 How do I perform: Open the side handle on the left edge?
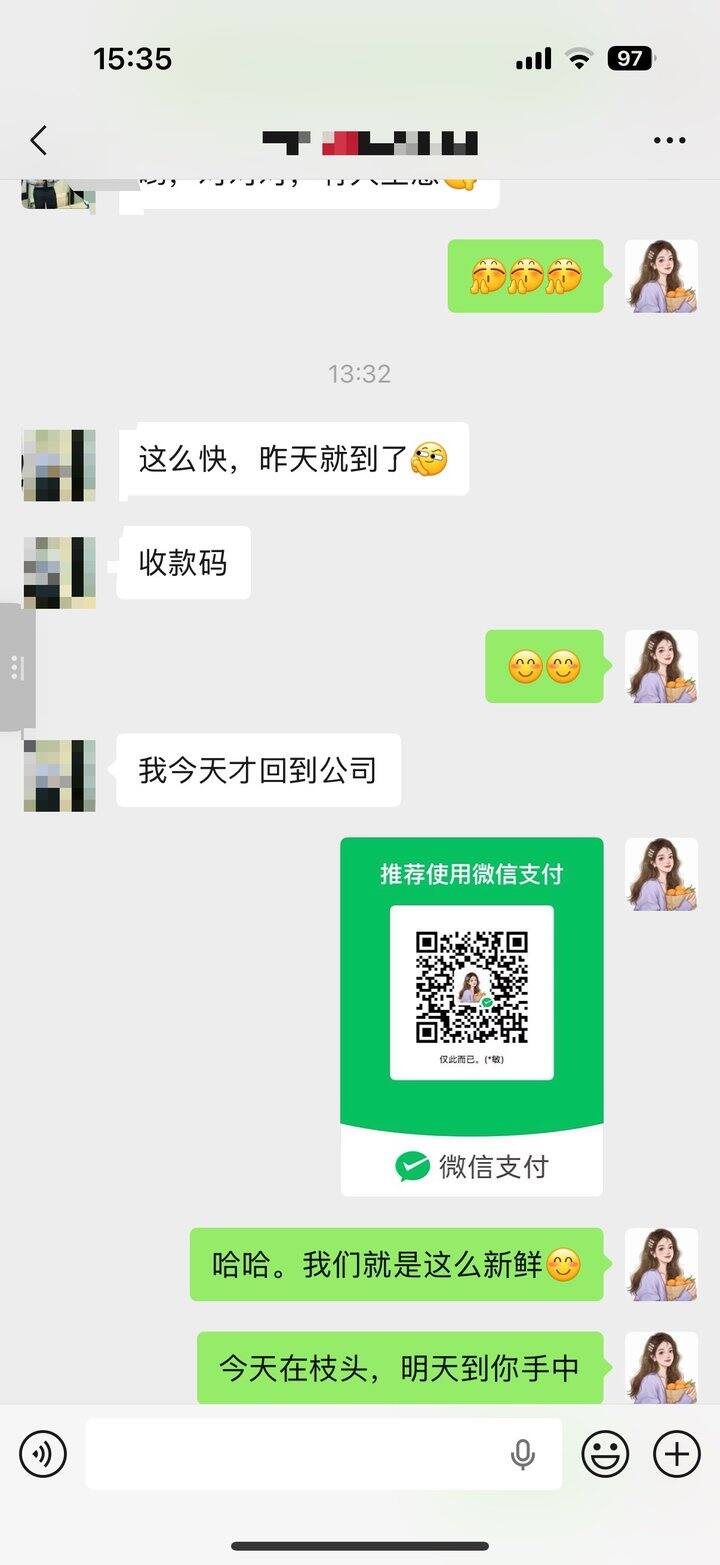tap(16, 667)
